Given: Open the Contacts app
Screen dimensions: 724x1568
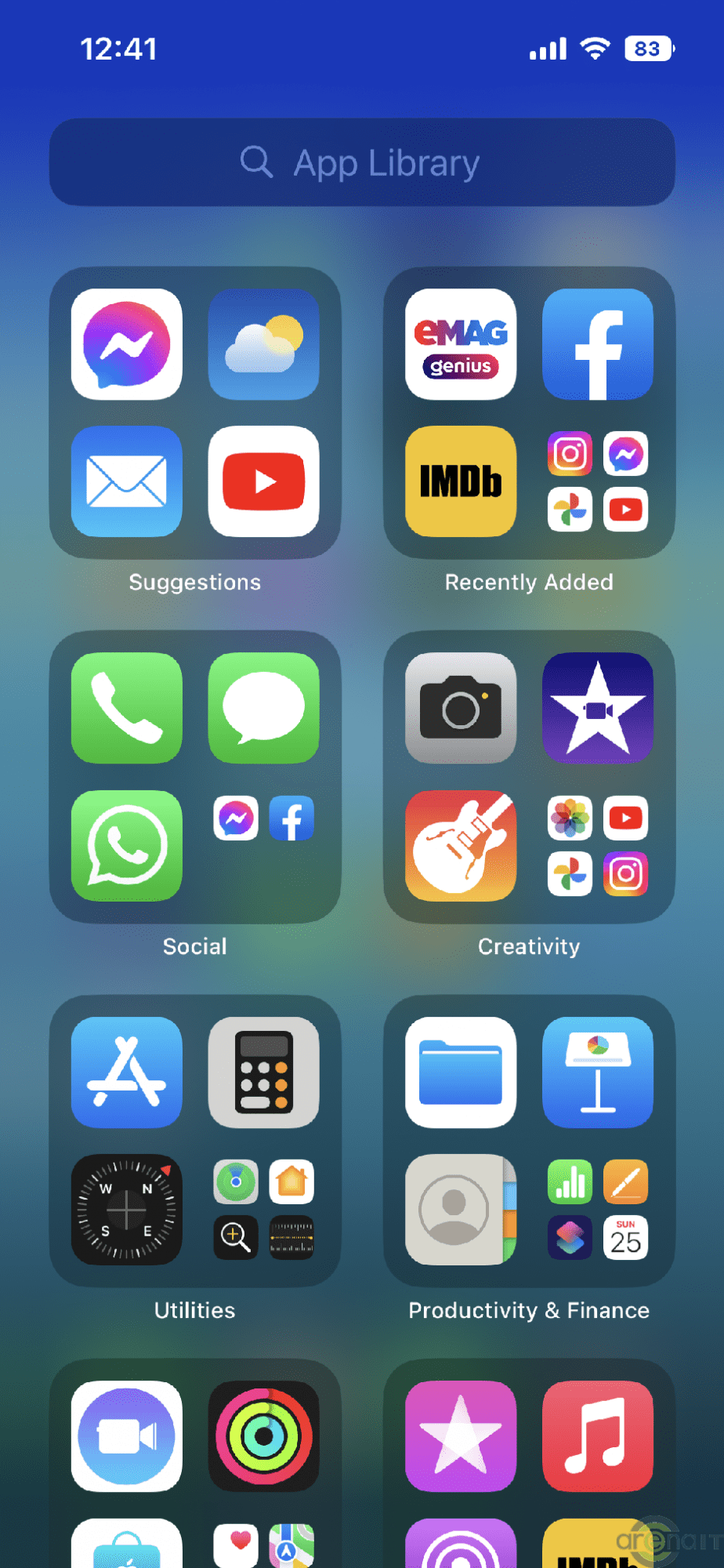Looking at the screenshot, I should (461, 1209).
